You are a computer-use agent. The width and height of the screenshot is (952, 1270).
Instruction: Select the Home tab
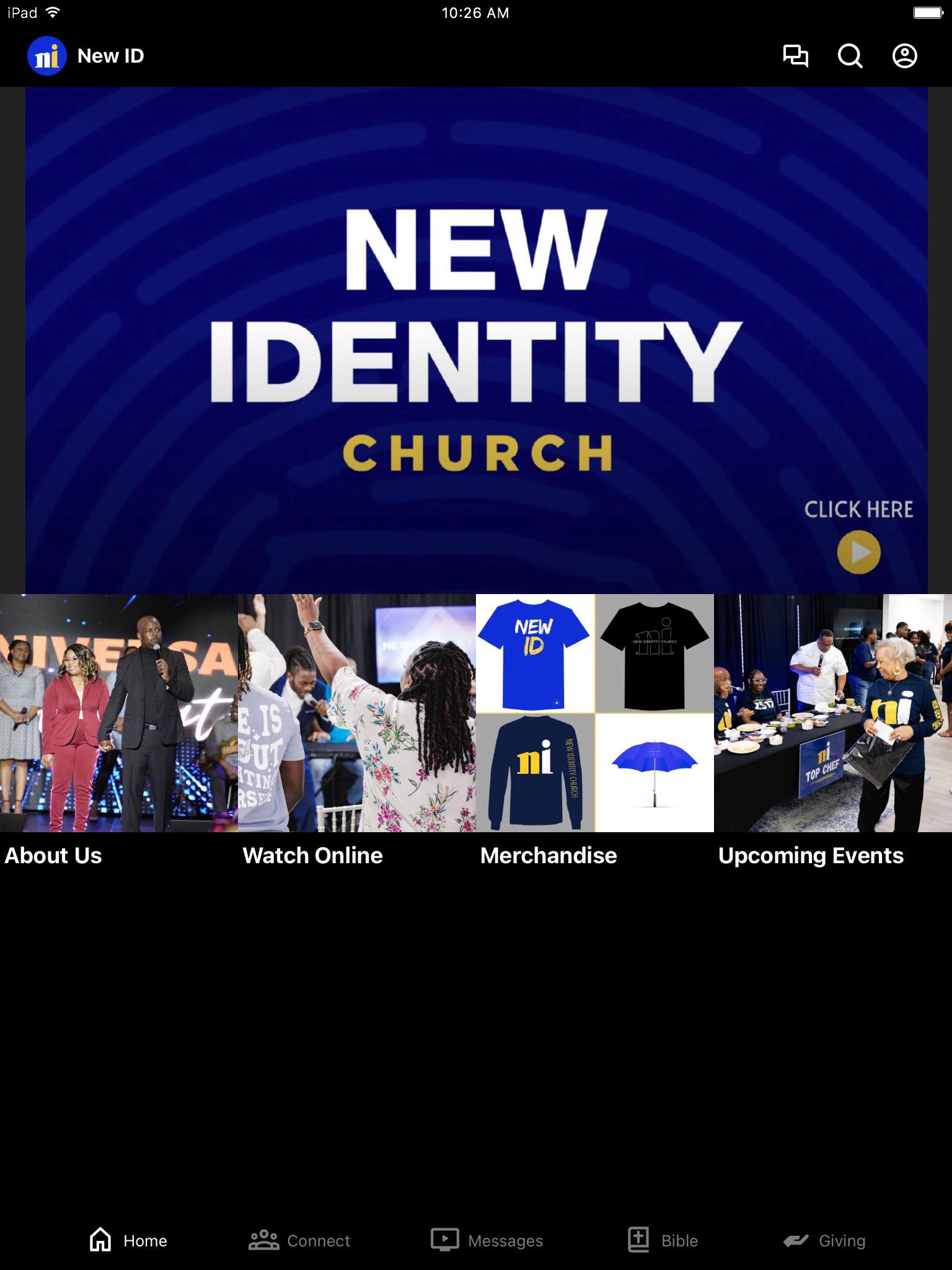[128, 1240]
